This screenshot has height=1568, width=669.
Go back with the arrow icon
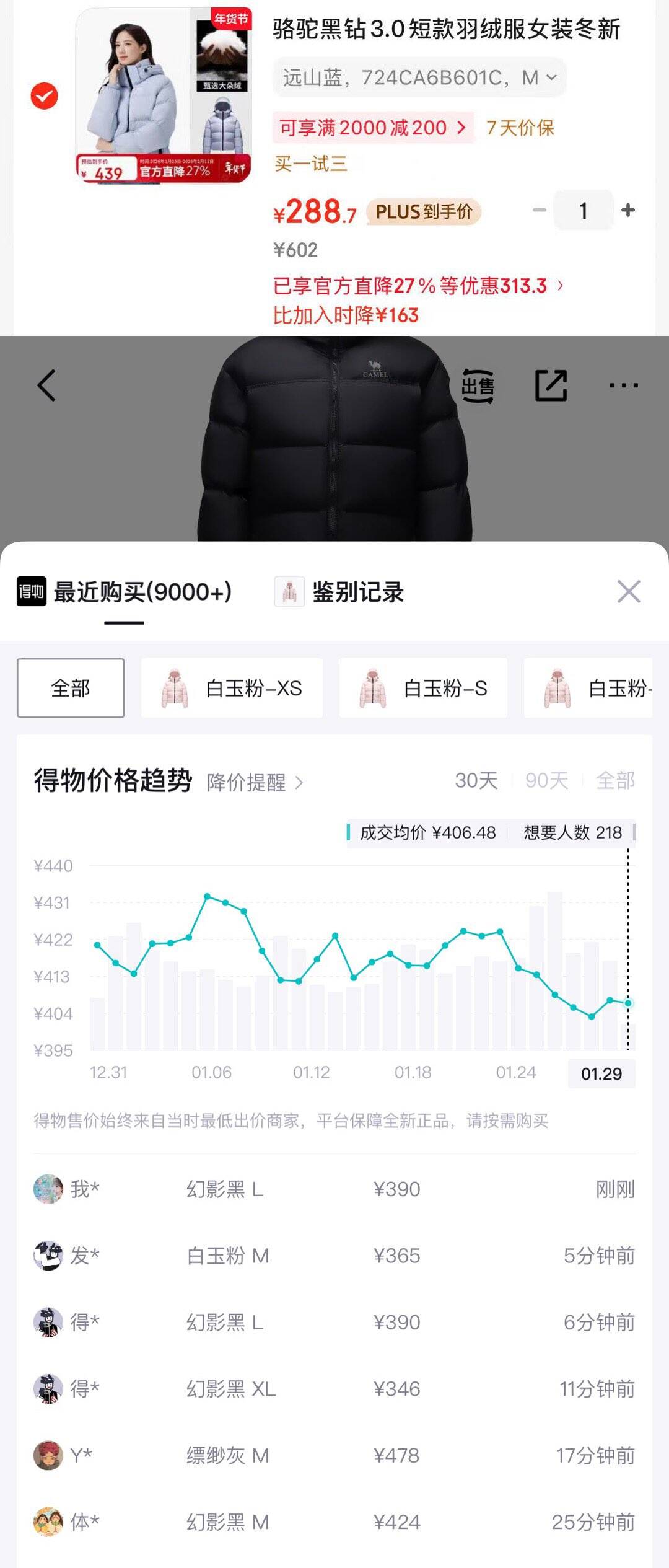click(47, 385)
